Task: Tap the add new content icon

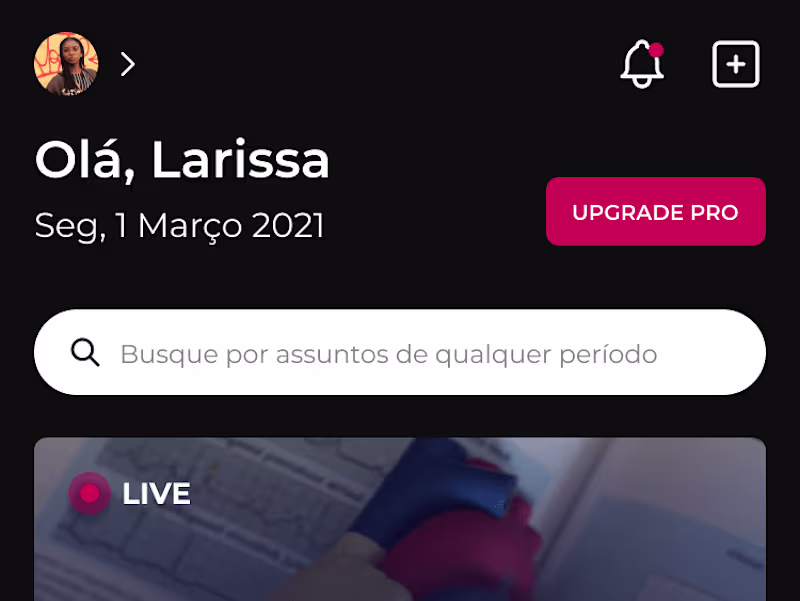Action: [735, 65]
